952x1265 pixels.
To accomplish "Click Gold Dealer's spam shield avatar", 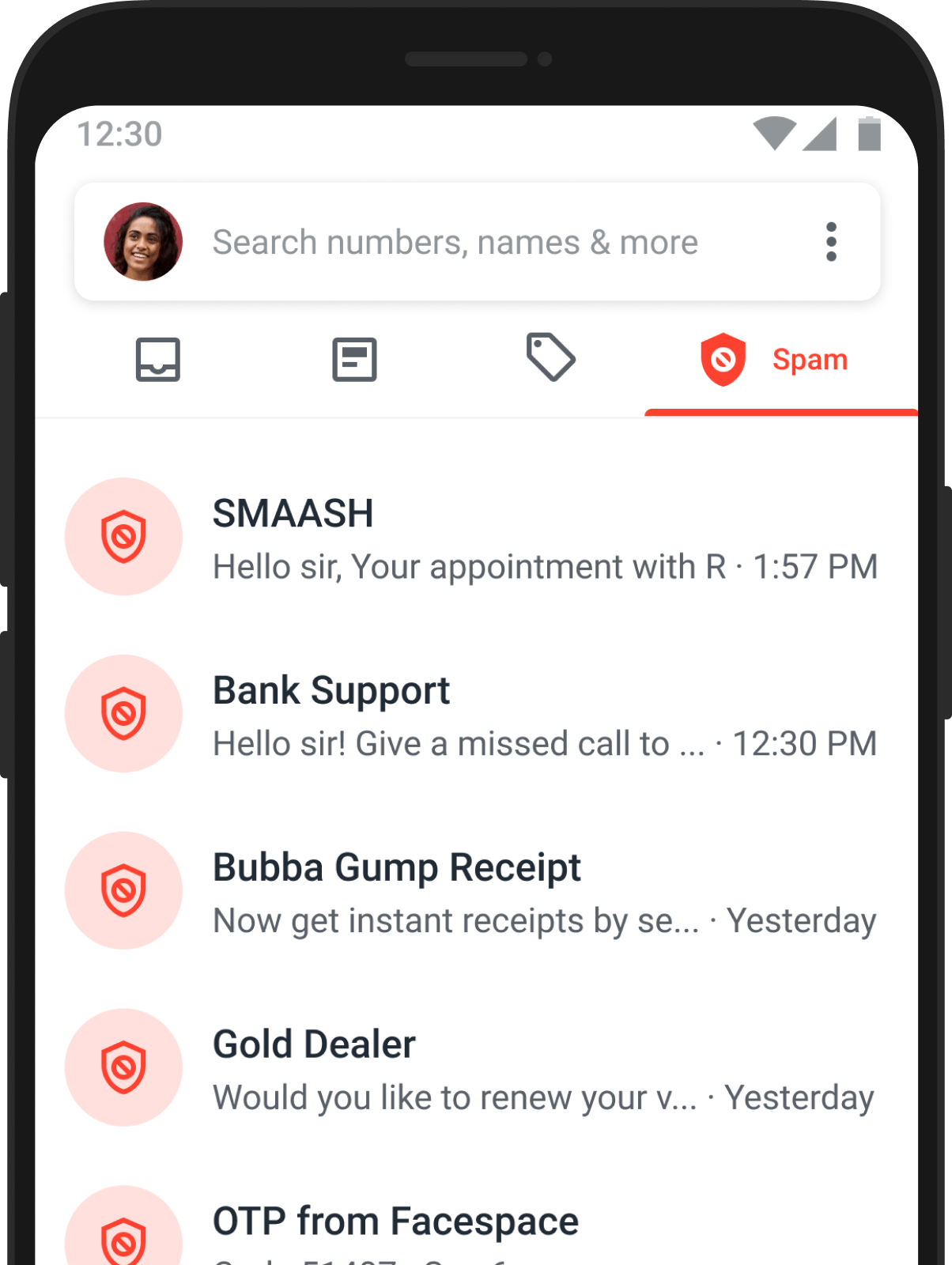I will (x=124, y=1067).
